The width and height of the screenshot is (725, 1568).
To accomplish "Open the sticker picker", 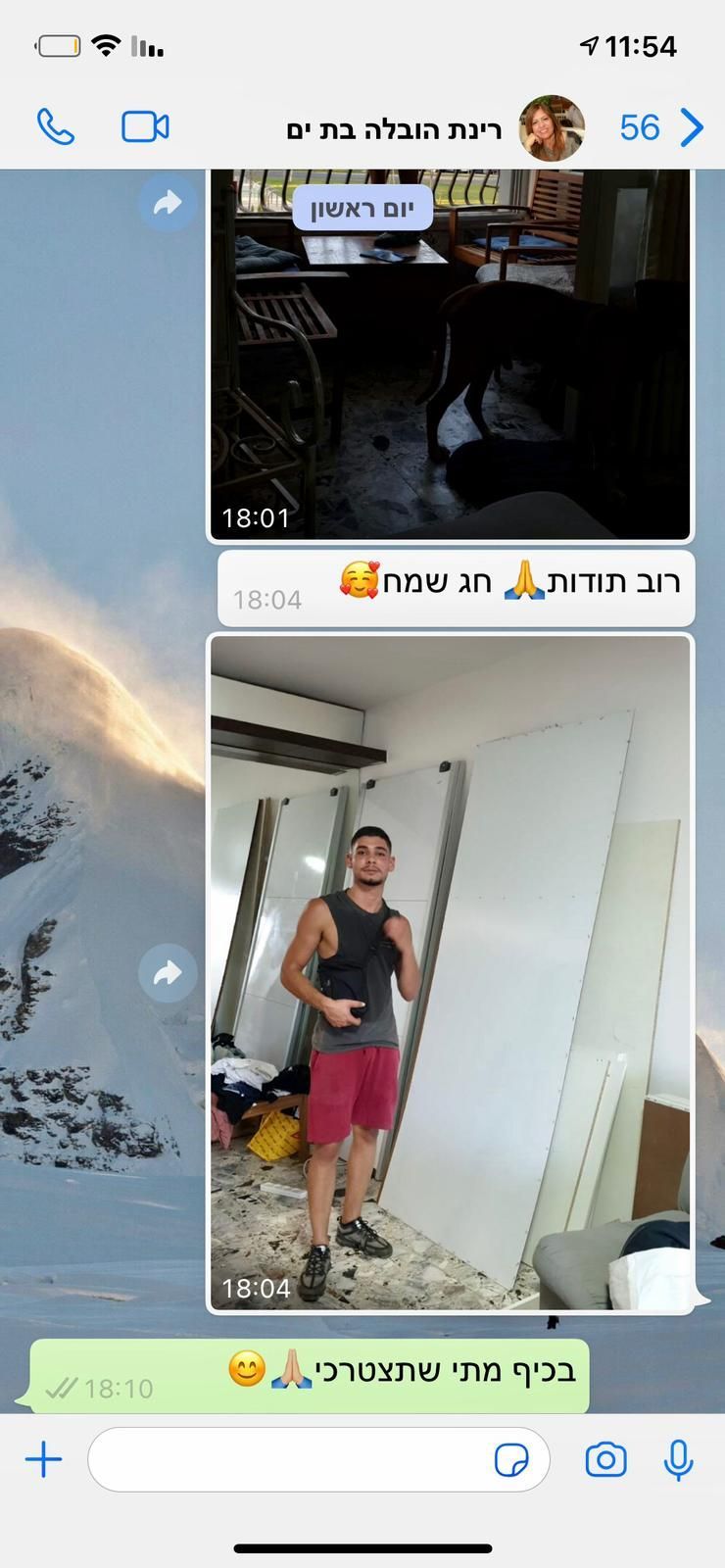I will pyautogui.click(x=511, y=1460).
